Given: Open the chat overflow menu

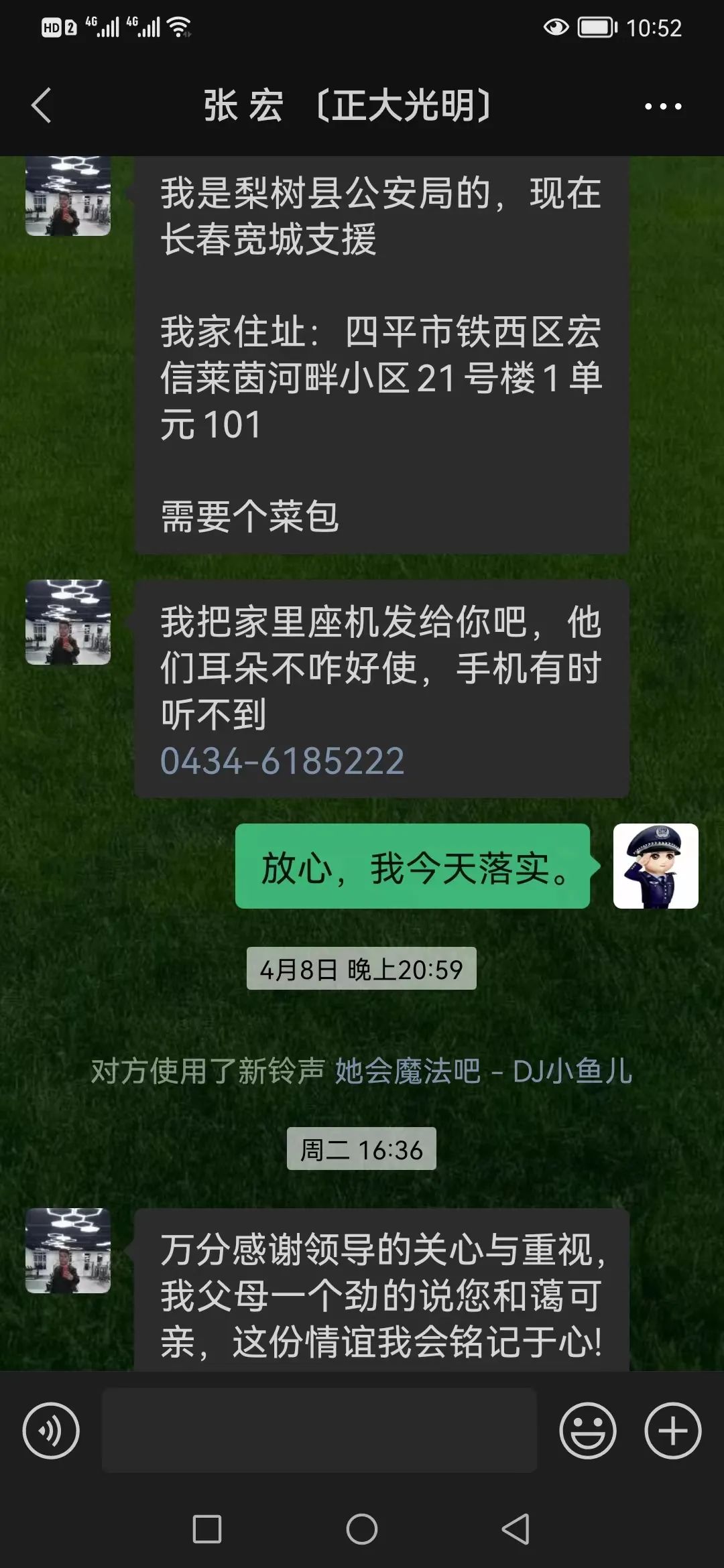Looking at the screenshot, I should pyautogui.click(x=662, y=106).
